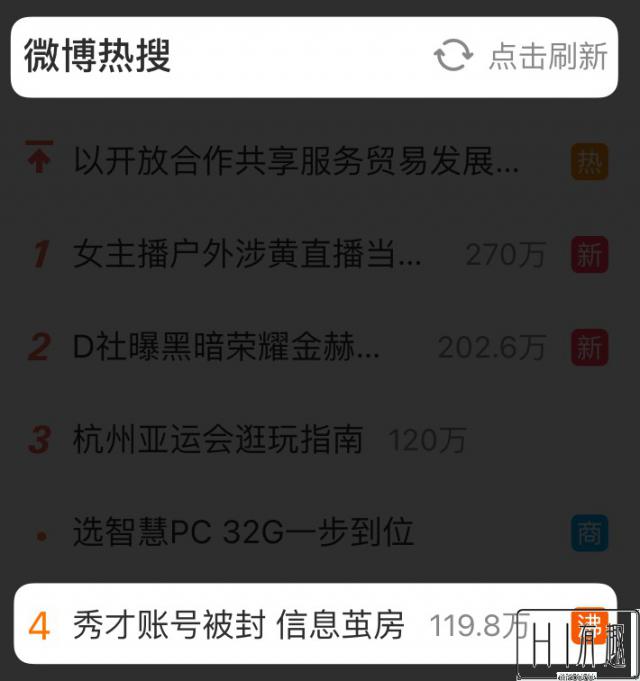View 杭州亚运会逛玩指南 topic

pos(218,439)
